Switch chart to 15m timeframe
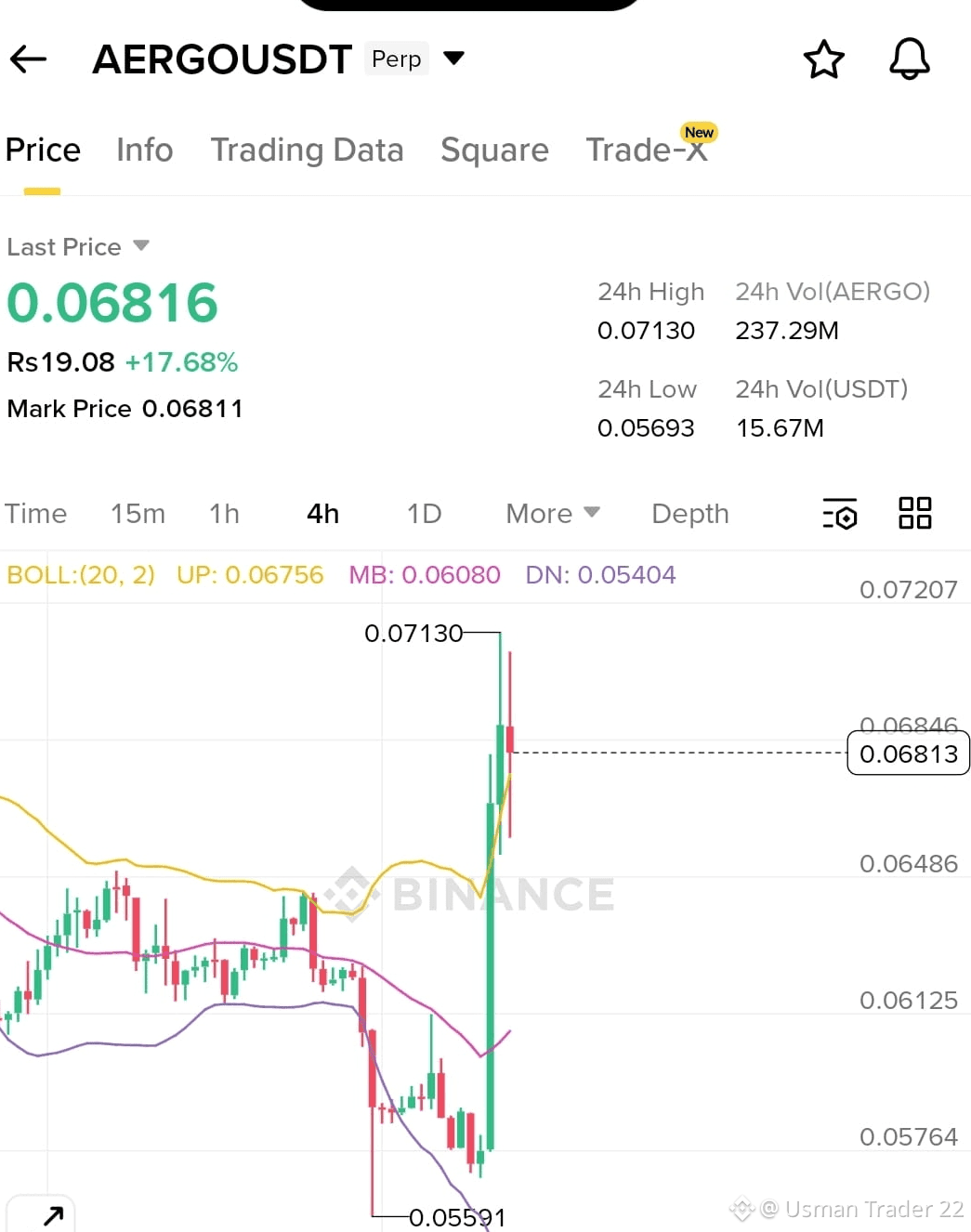 tap(138, 513)
